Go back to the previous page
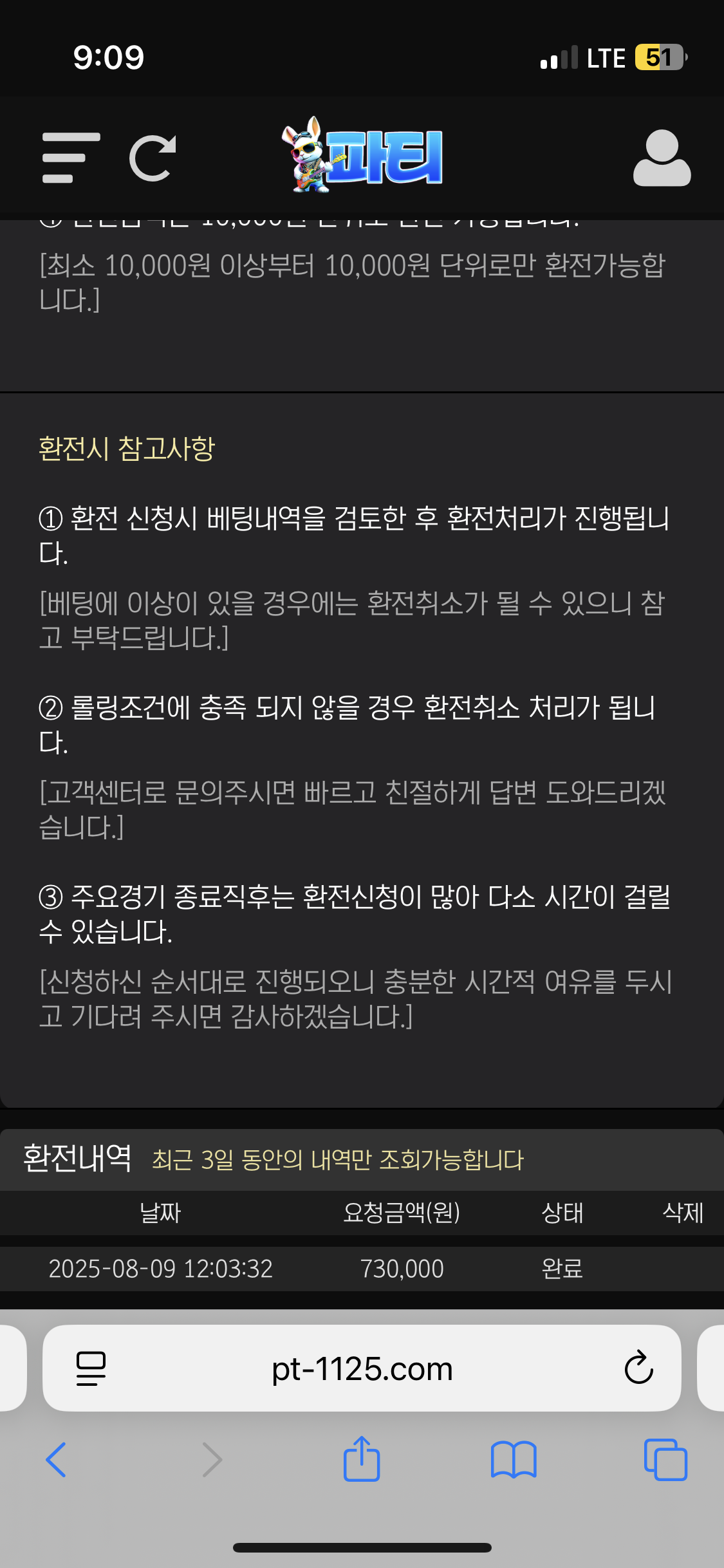The height and width of the screenshot is (1568, 724). pyautogui.click(x=57, y=1460)
